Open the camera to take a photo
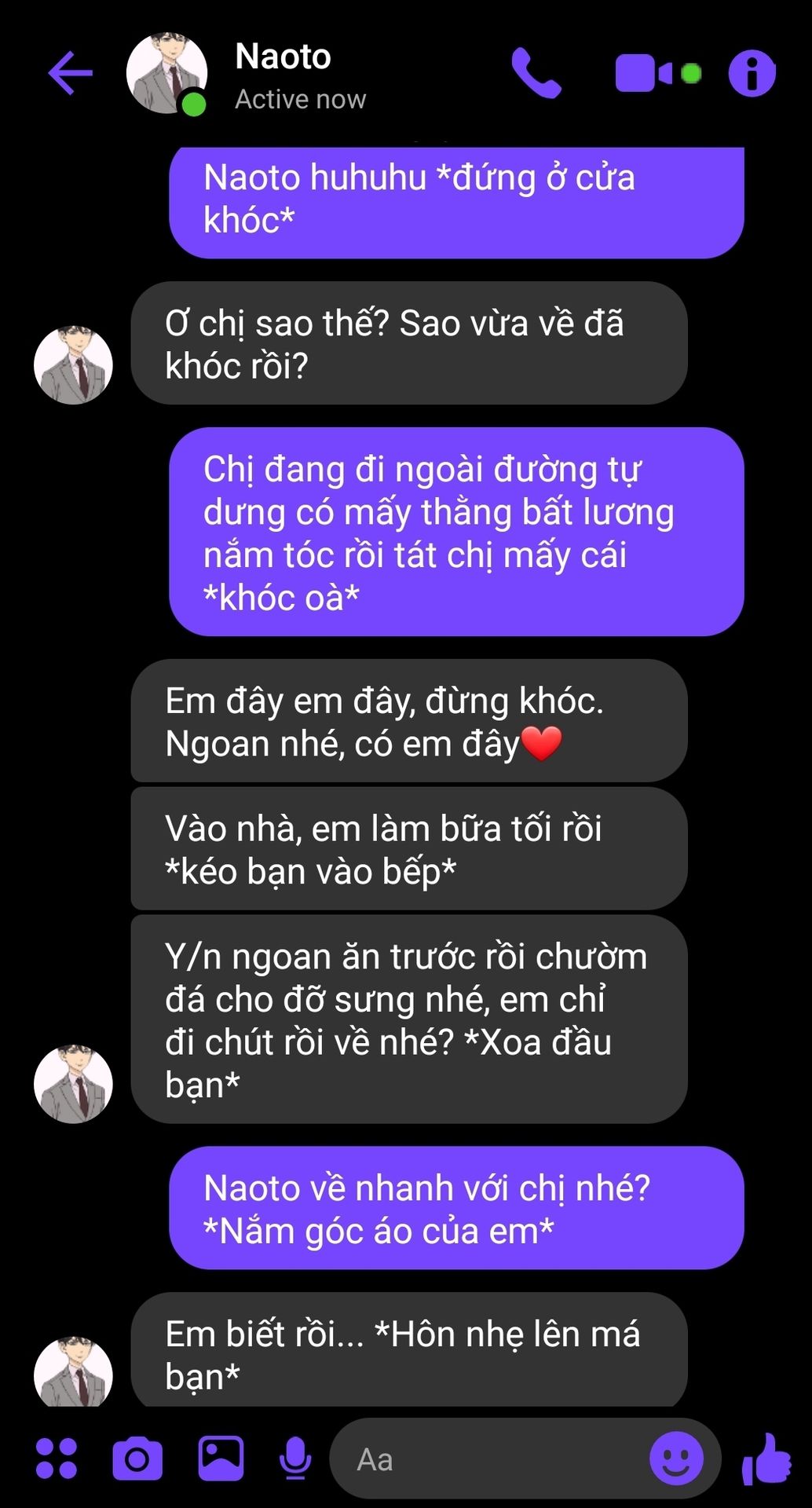The image size is (812, 1508). [137, 1459]
